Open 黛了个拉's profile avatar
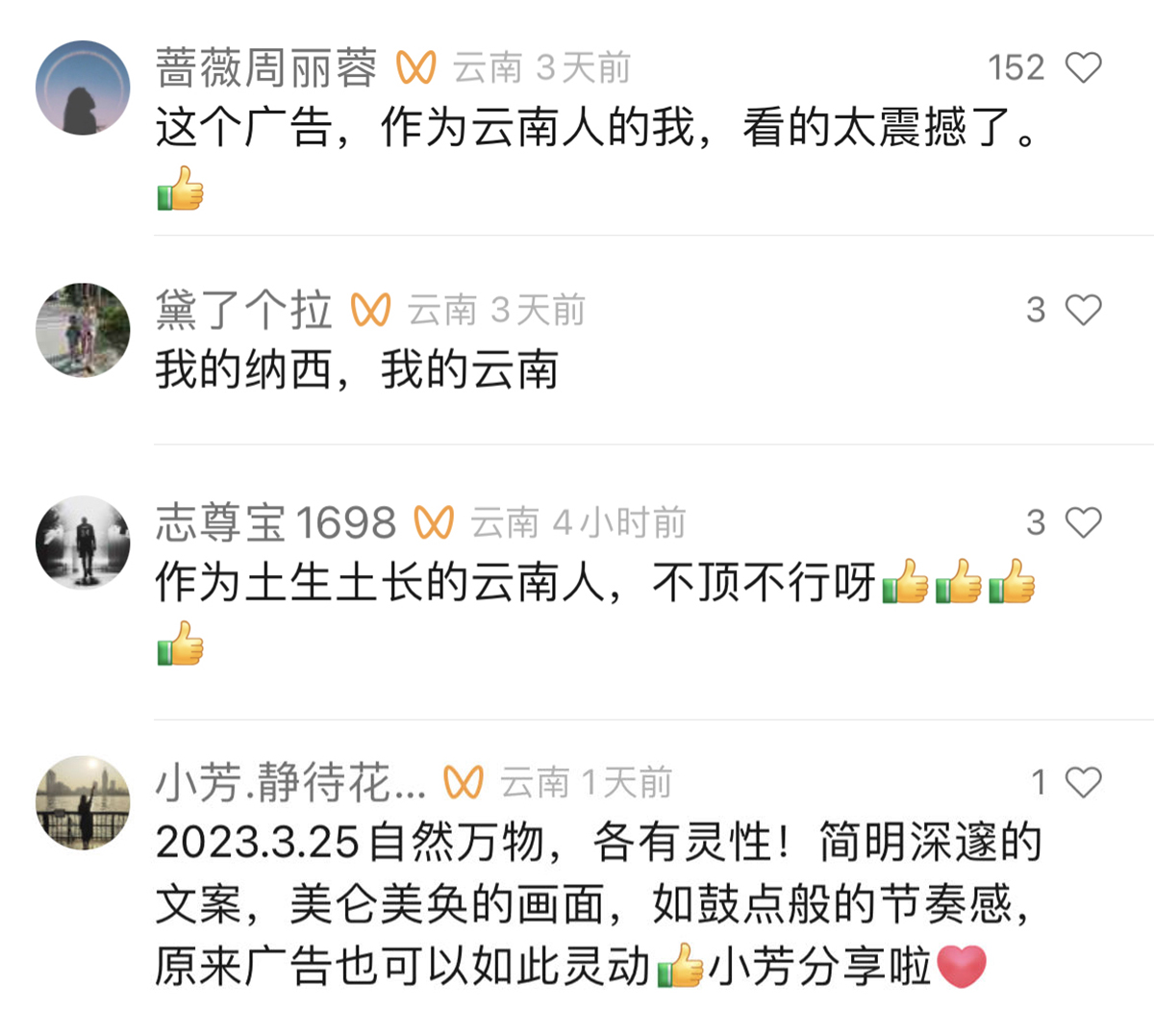 coord(83,330)
